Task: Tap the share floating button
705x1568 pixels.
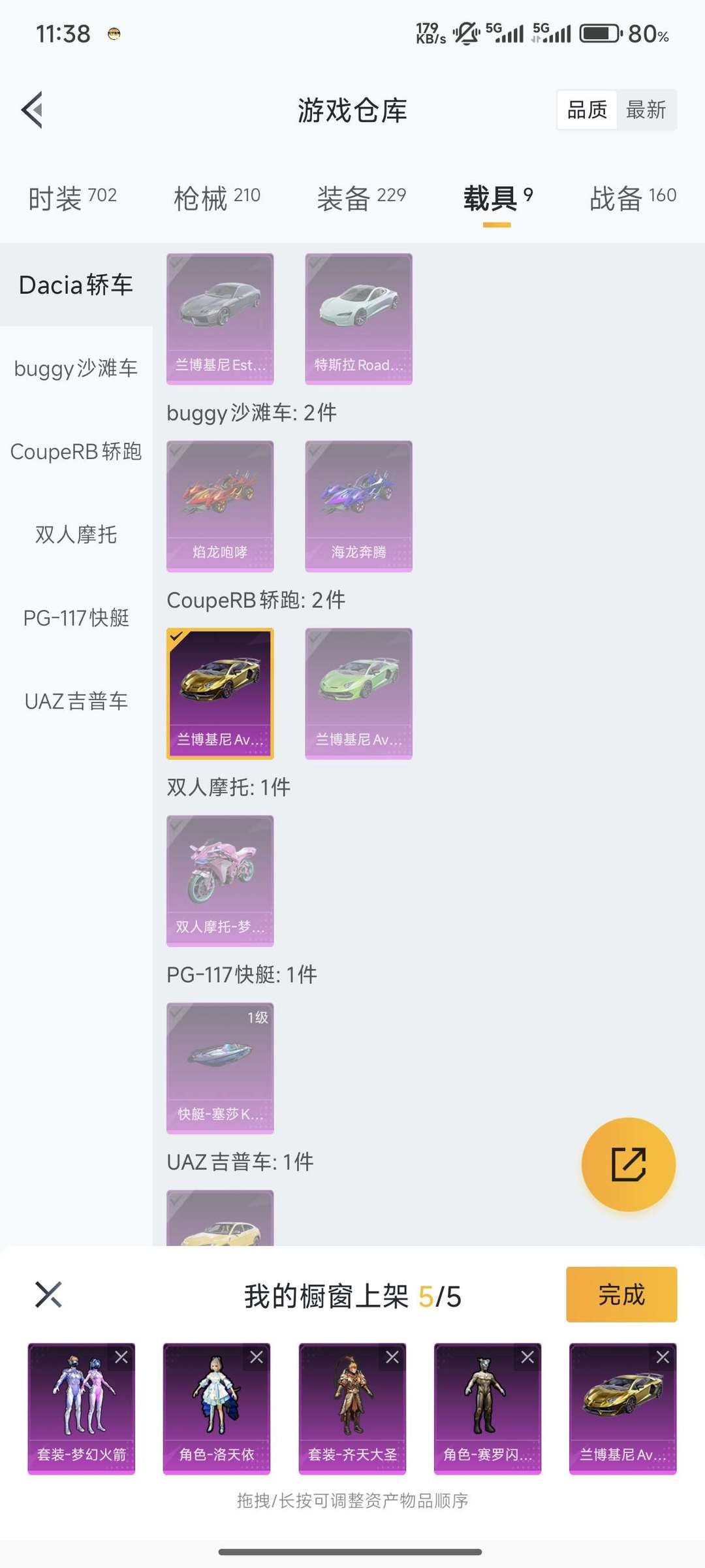Action: [628, 1164]
